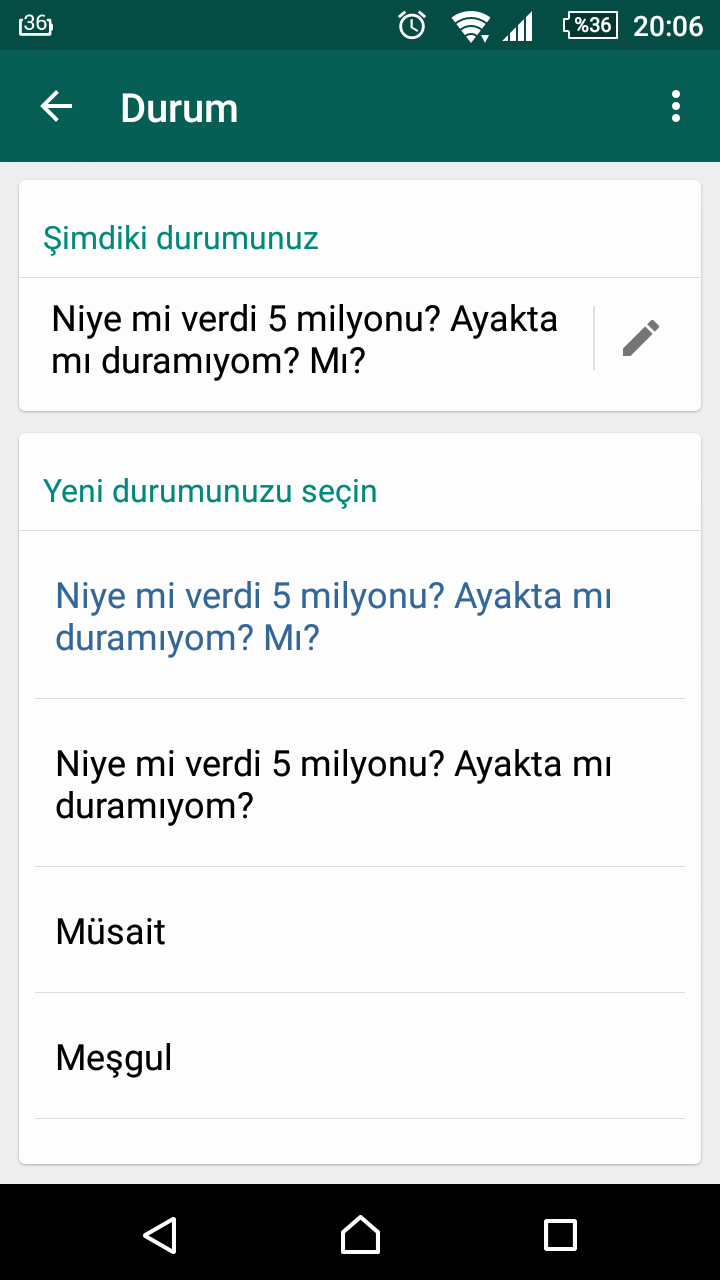This screenshot has width=720, height=1280.
Task: Set status to Müsait
Action: click(x=360, y=930)
